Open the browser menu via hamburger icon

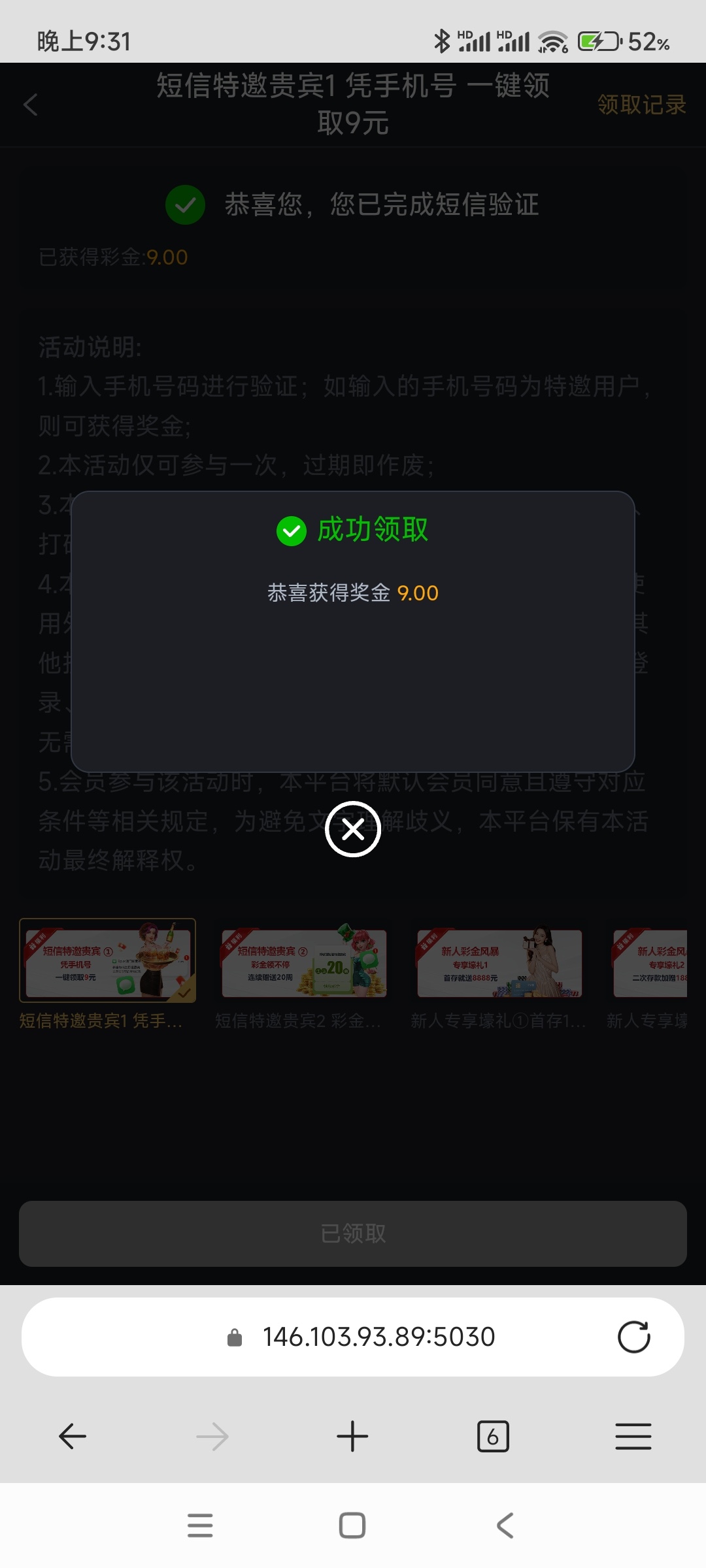point(633,1435)
